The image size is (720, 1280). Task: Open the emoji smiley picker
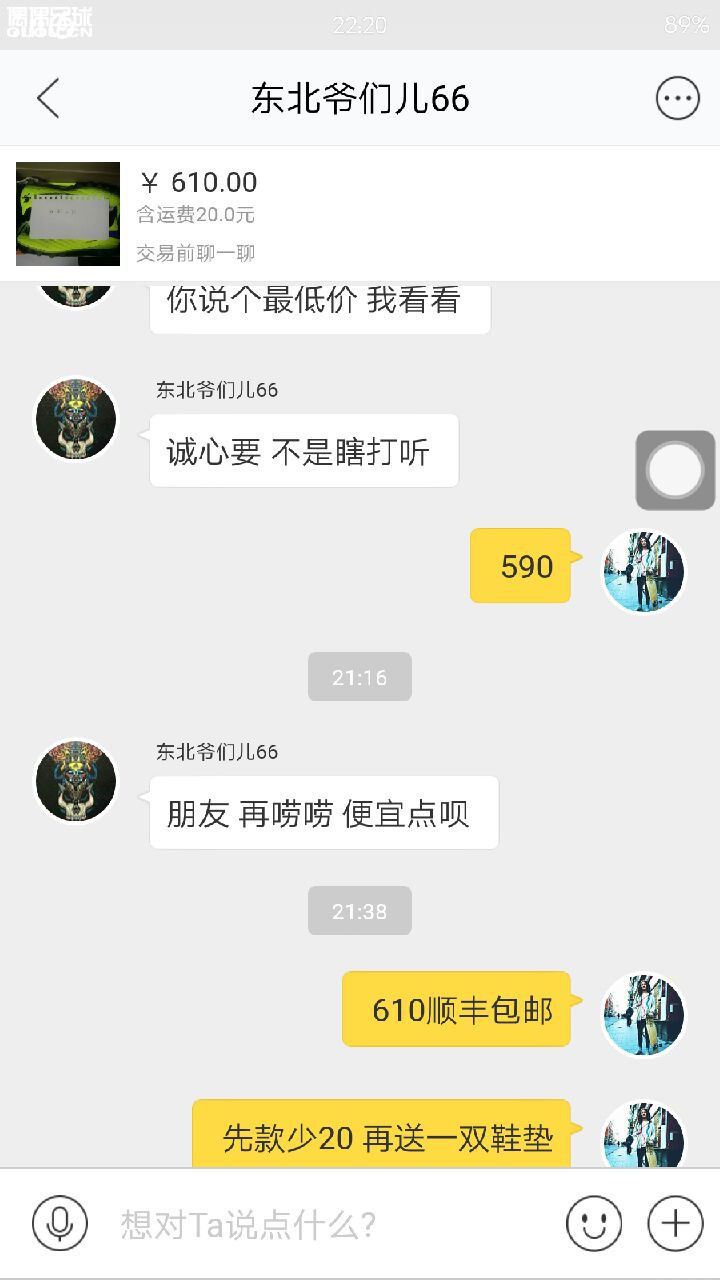(x=594, y=1222)
